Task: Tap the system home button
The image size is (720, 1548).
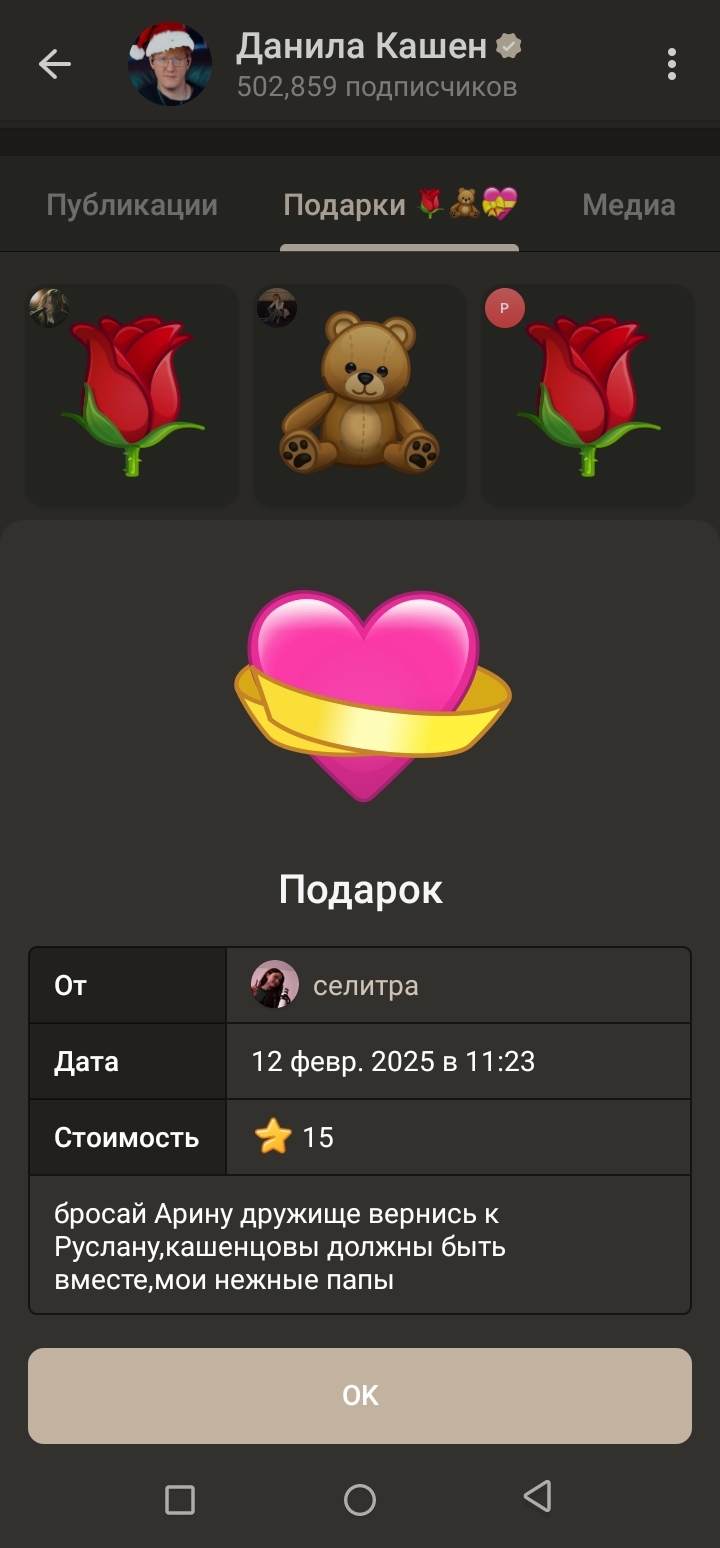Action: 360,1499
